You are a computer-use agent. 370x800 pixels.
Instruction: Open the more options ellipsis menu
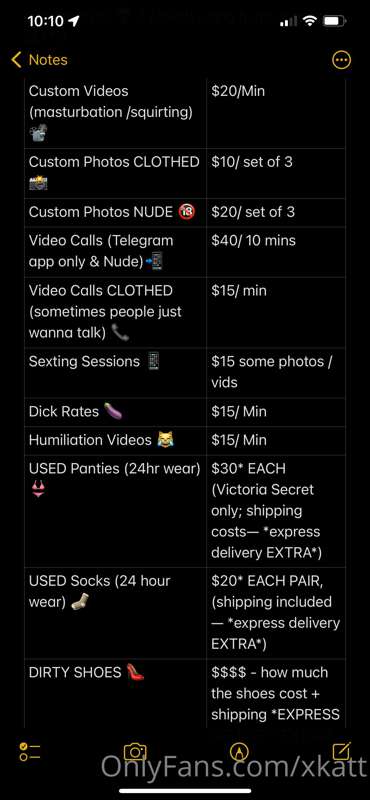(341, 60)
